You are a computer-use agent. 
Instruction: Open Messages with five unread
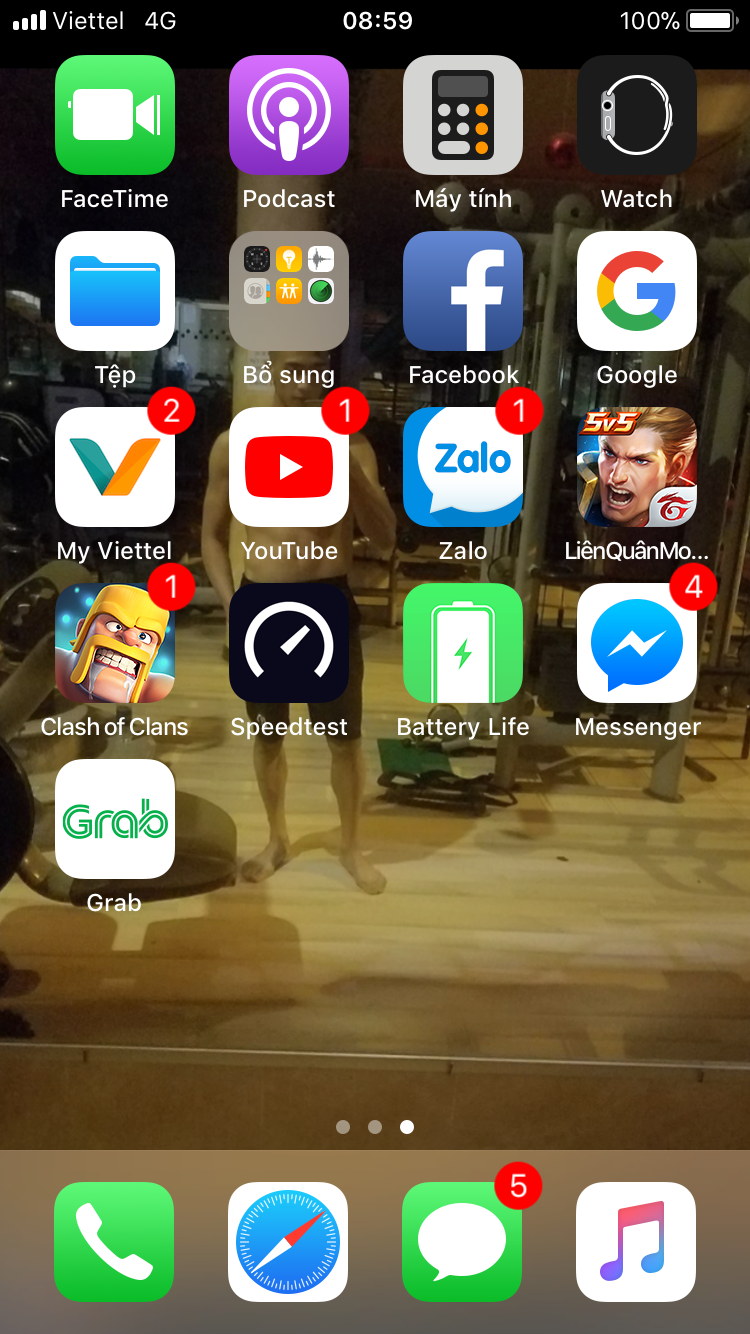462,1242
